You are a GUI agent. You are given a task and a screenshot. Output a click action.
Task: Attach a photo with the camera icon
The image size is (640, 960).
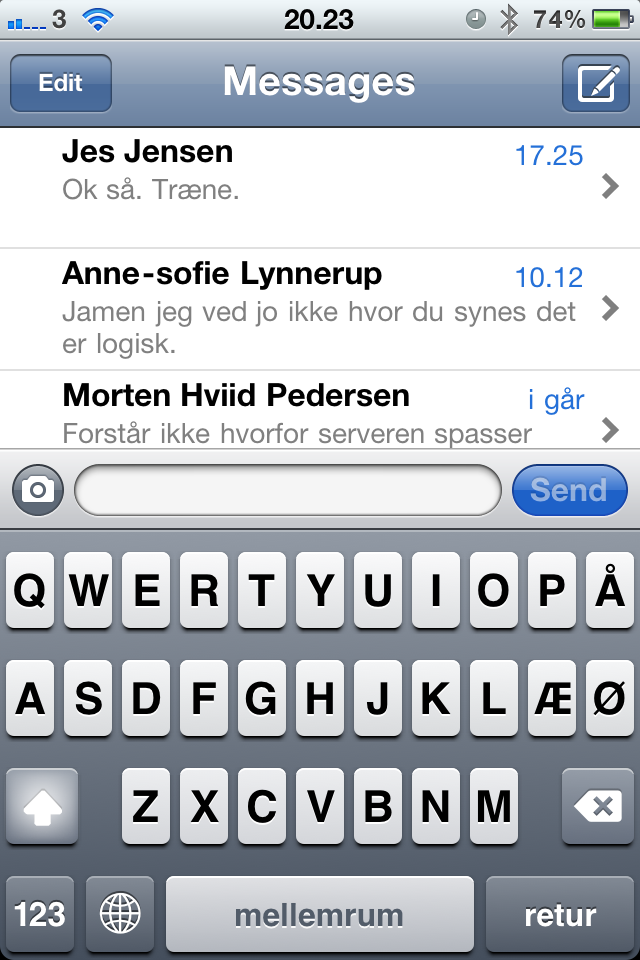[38, 490]
